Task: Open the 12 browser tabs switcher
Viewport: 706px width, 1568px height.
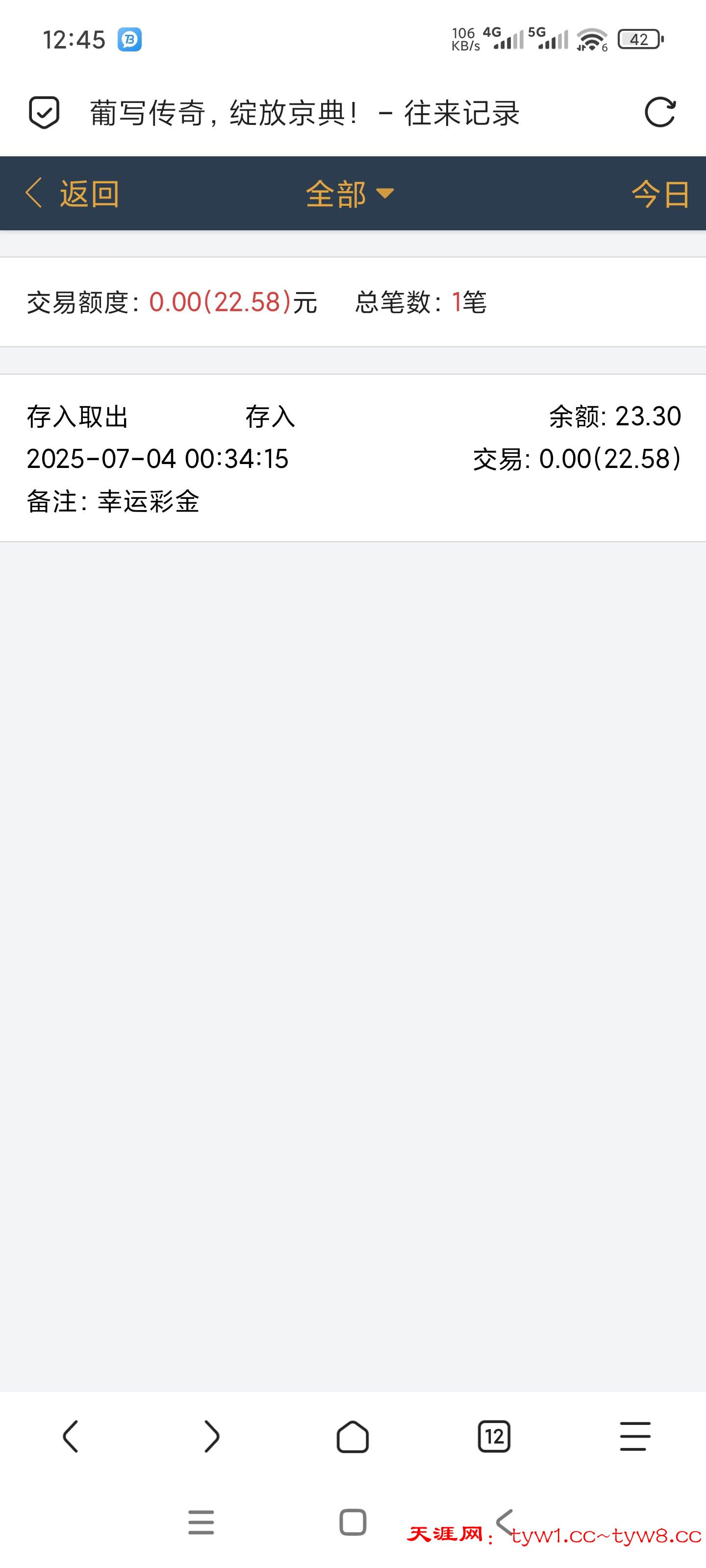Action: pos(493,1437)
